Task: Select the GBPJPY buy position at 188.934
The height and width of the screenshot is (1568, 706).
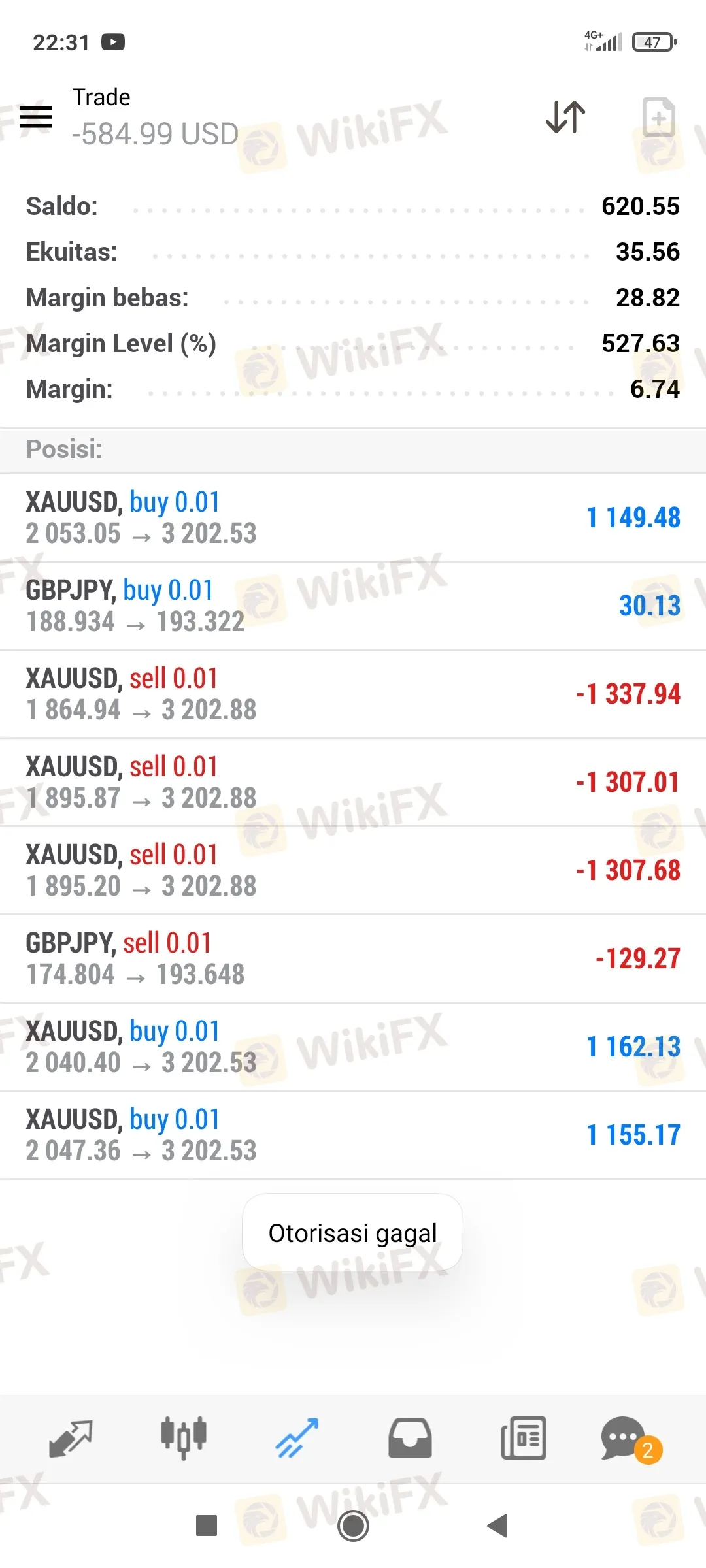Action: 353,606
